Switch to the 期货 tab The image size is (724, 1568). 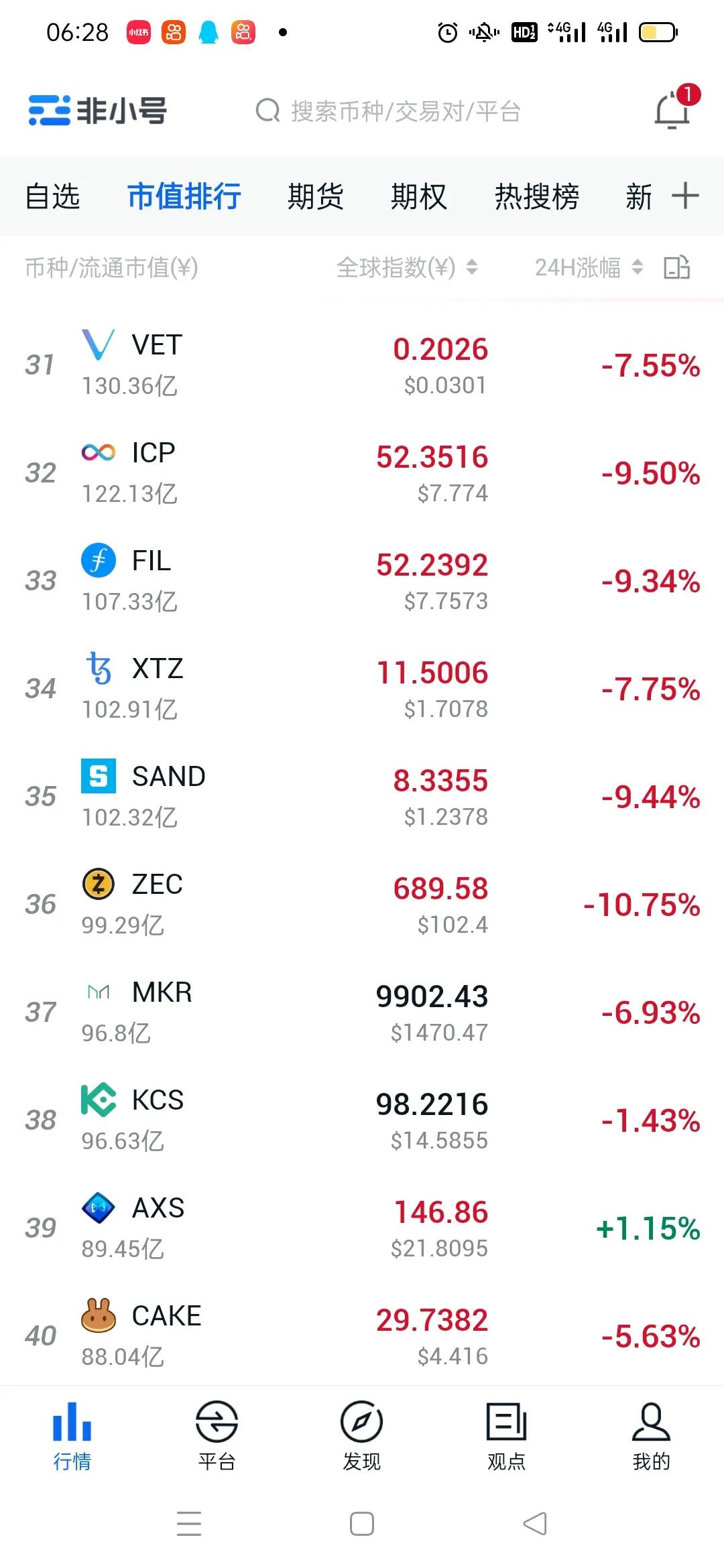pyautogui.click(x=315, y=197)
